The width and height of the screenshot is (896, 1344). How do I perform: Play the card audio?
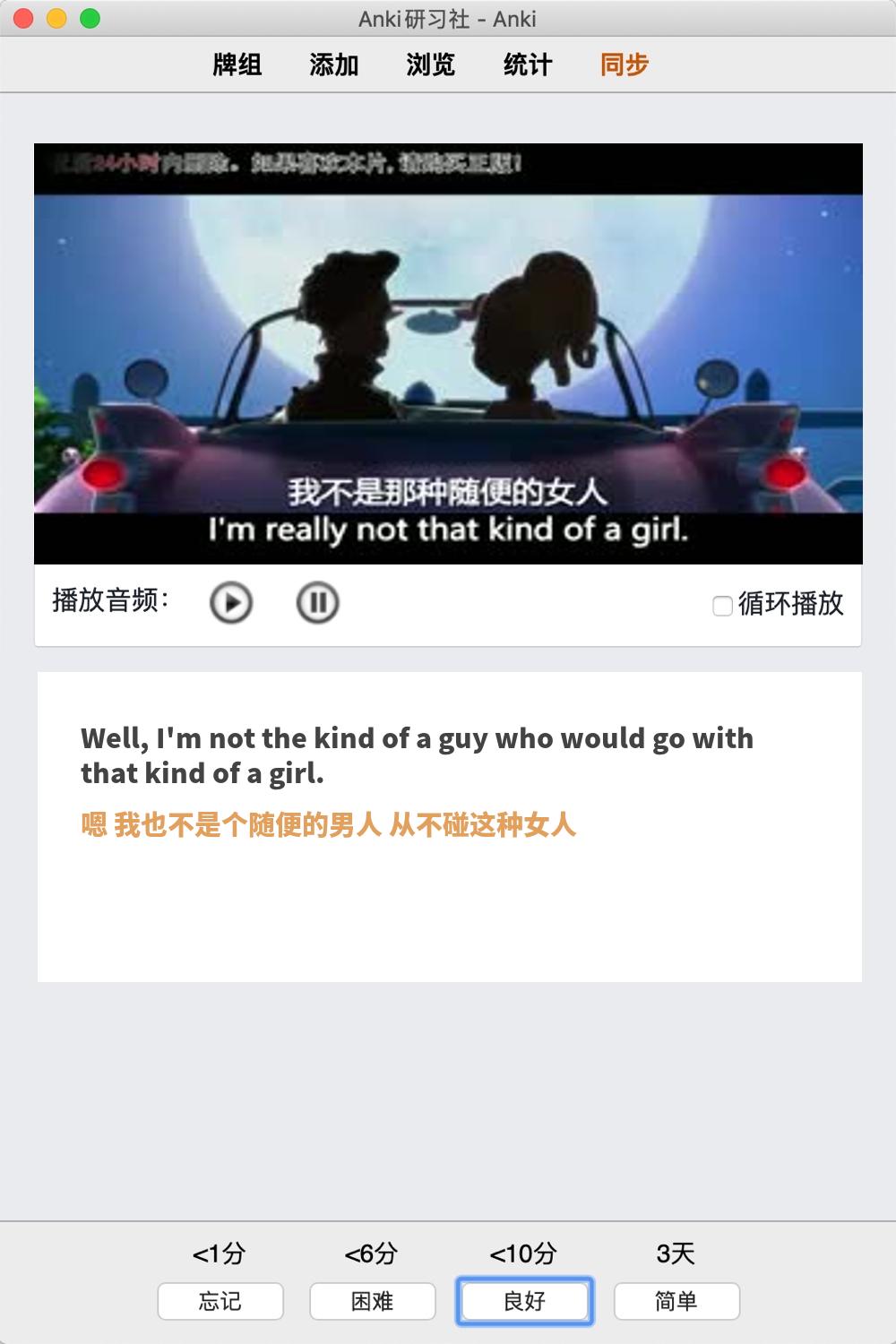pos(231,603)
